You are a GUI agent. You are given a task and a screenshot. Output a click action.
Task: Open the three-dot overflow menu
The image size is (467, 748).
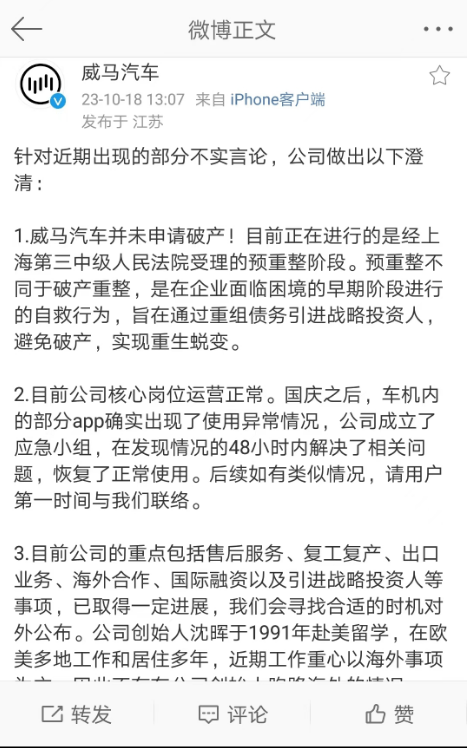coord(438,29)
